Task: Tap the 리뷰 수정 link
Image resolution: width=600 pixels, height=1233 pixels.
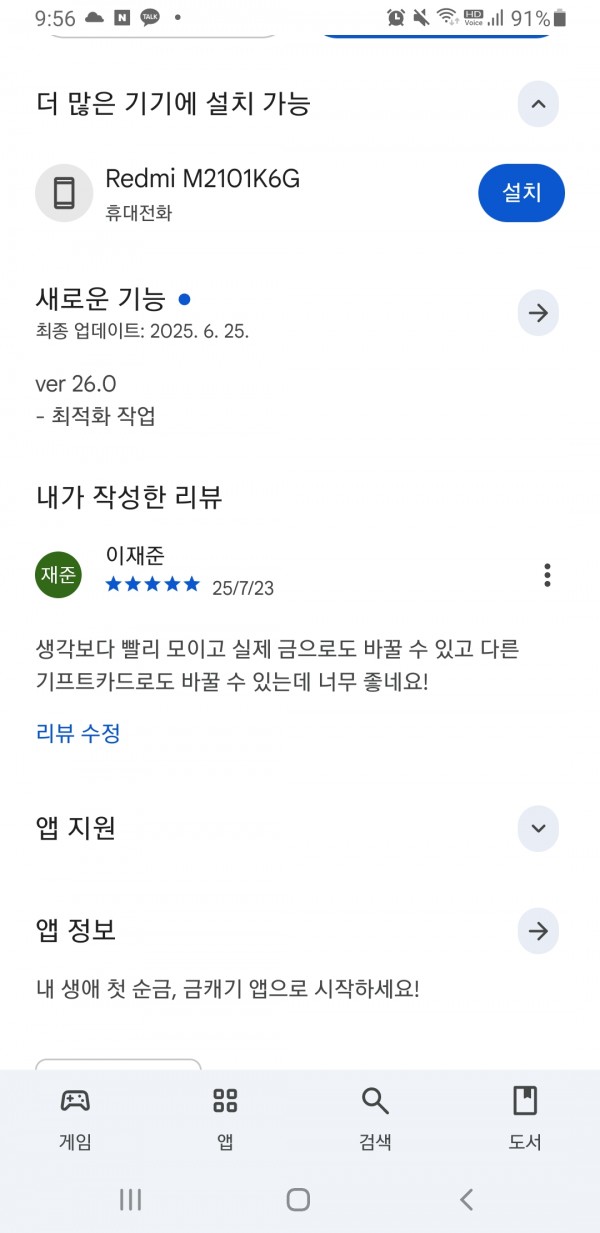Action: (78, 733)
